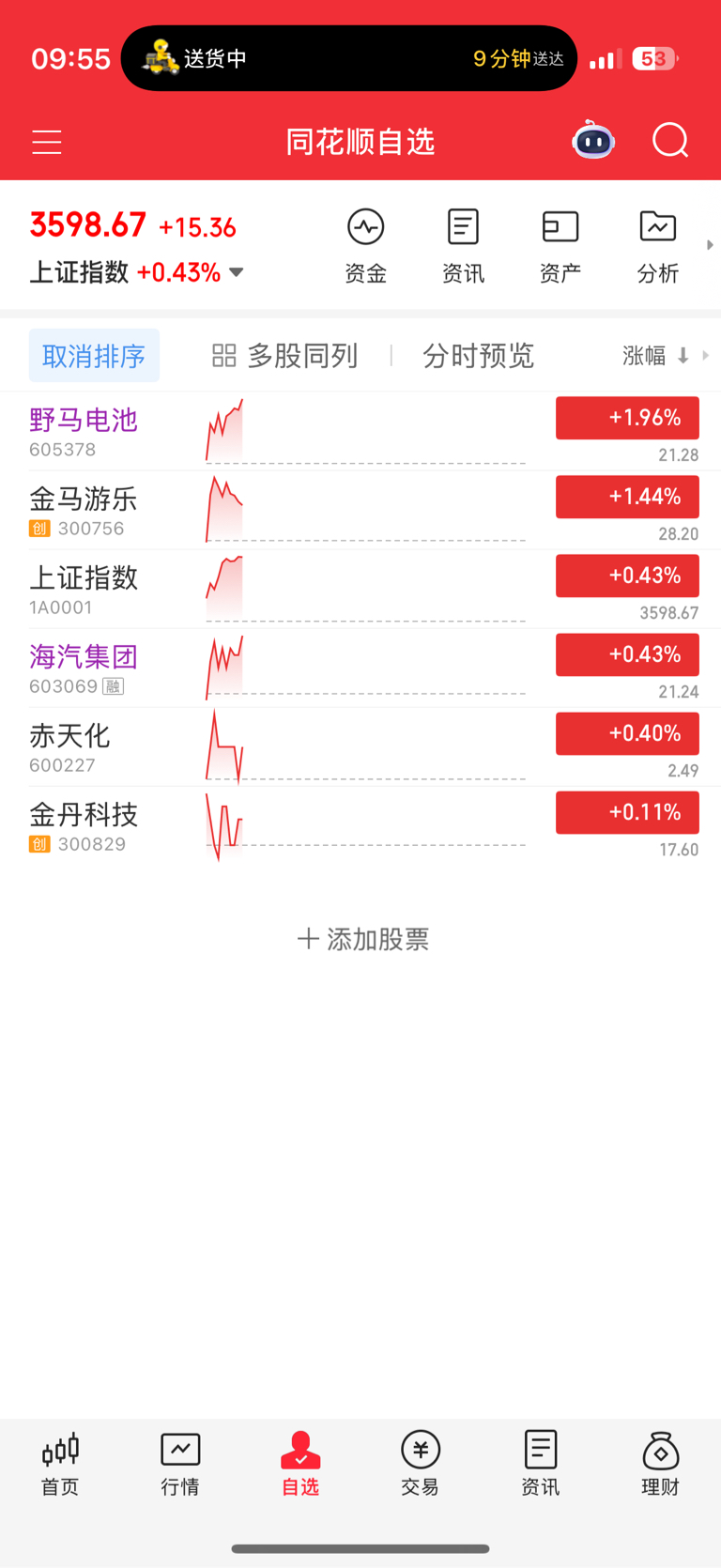
Task: Go to 首页 tab
Action: 60,1464
